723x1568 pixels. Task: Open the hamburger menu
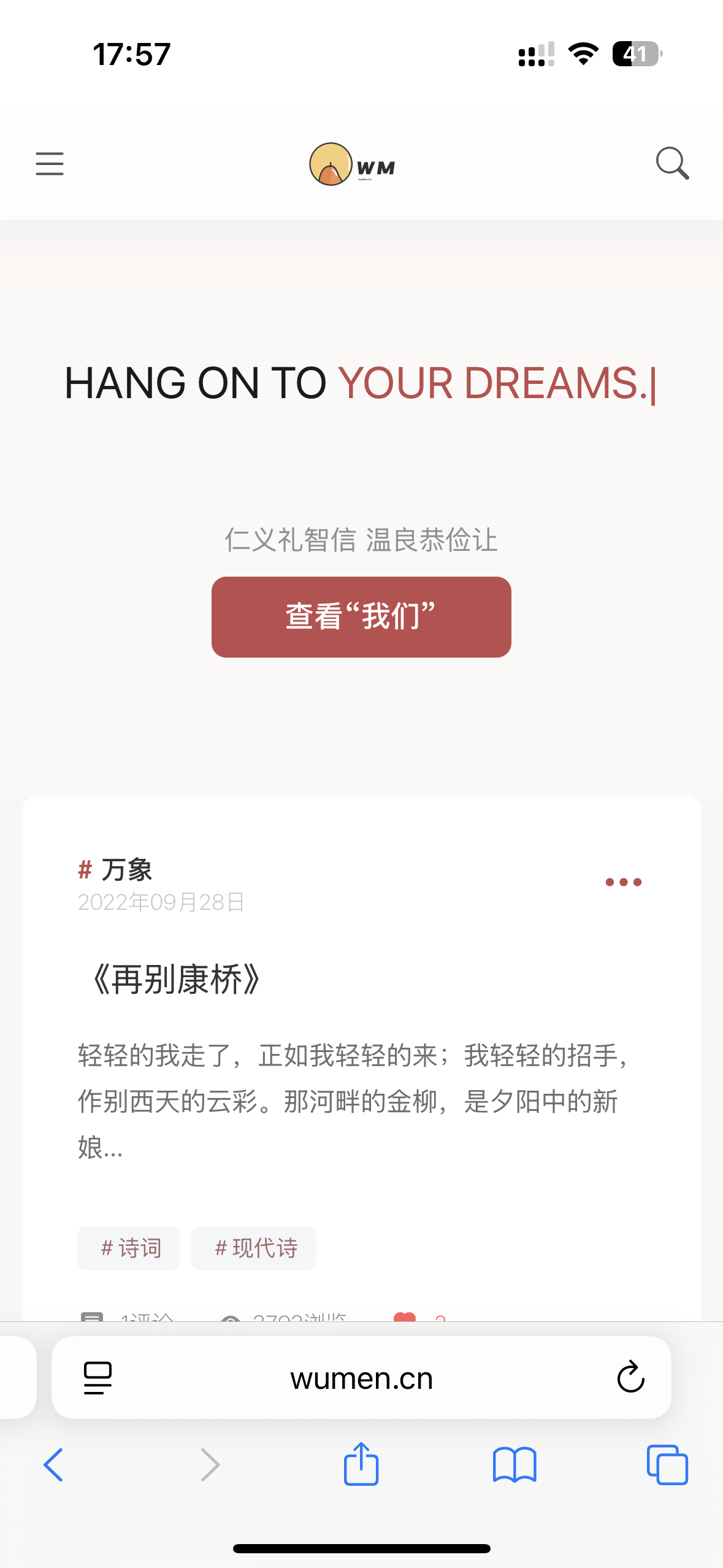(50, 164)
